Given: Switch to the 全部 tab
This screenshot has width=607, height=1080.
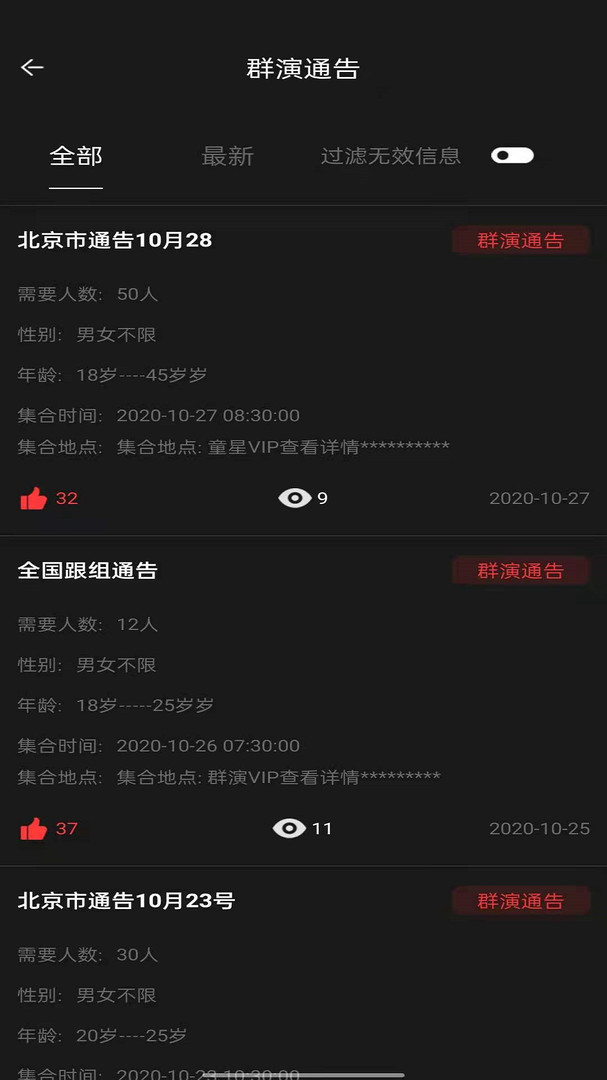Looking at the screenshot, I should (x=76, y=156).
